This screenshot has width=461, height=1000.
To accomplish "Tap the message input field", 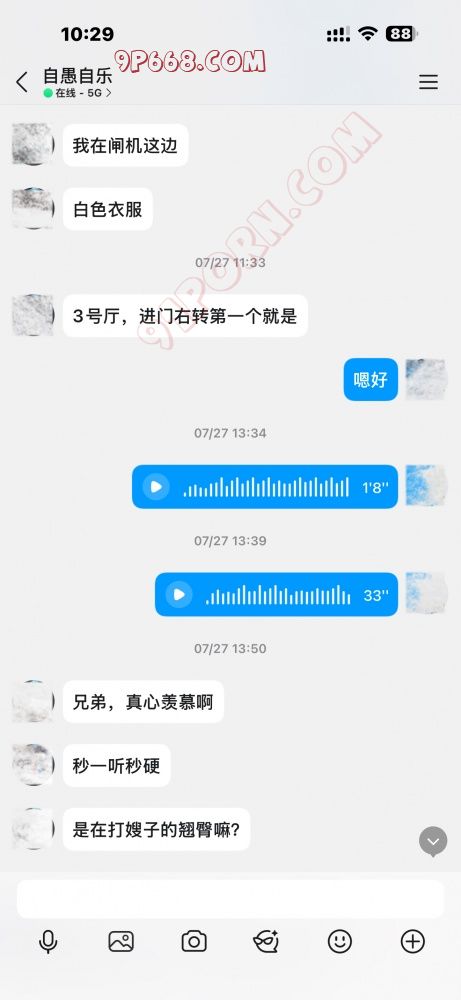I will pyautogui.click(x=230, y=899).
